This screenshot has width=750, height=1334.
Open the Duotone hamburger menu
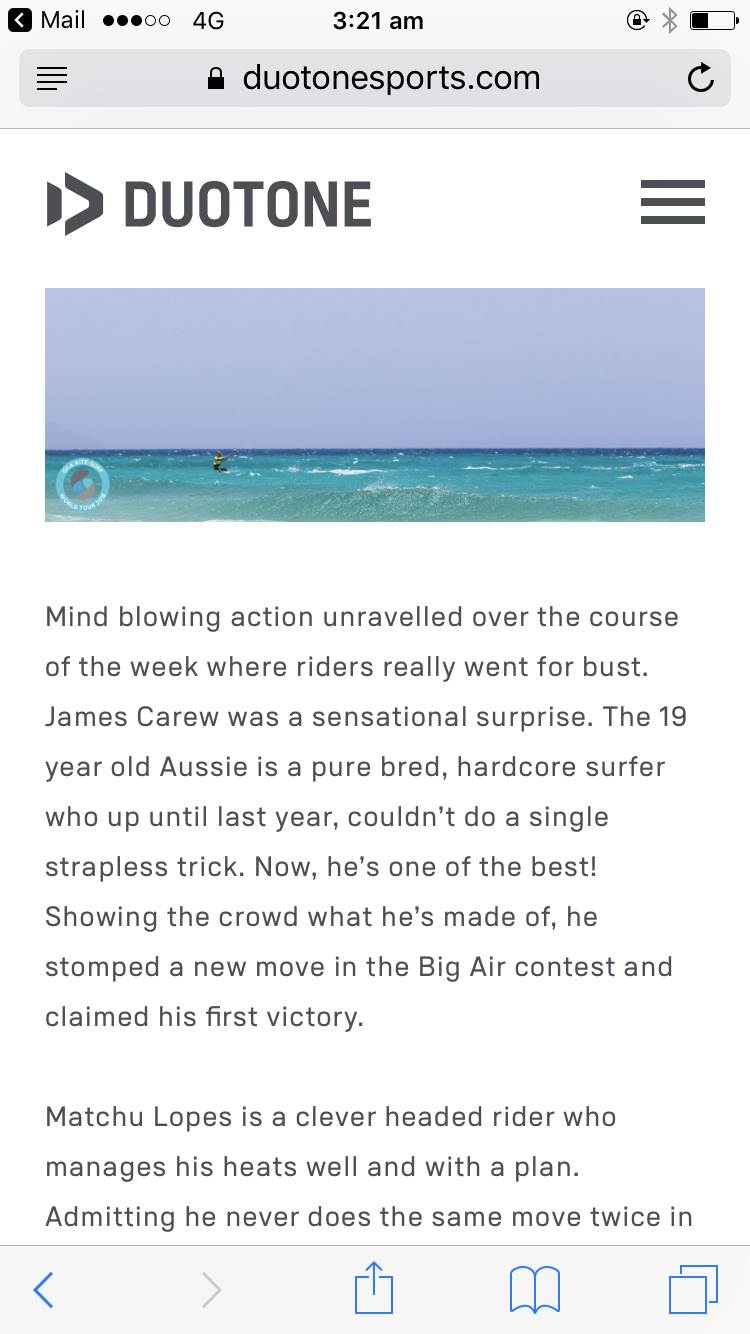tap(672, 202)
